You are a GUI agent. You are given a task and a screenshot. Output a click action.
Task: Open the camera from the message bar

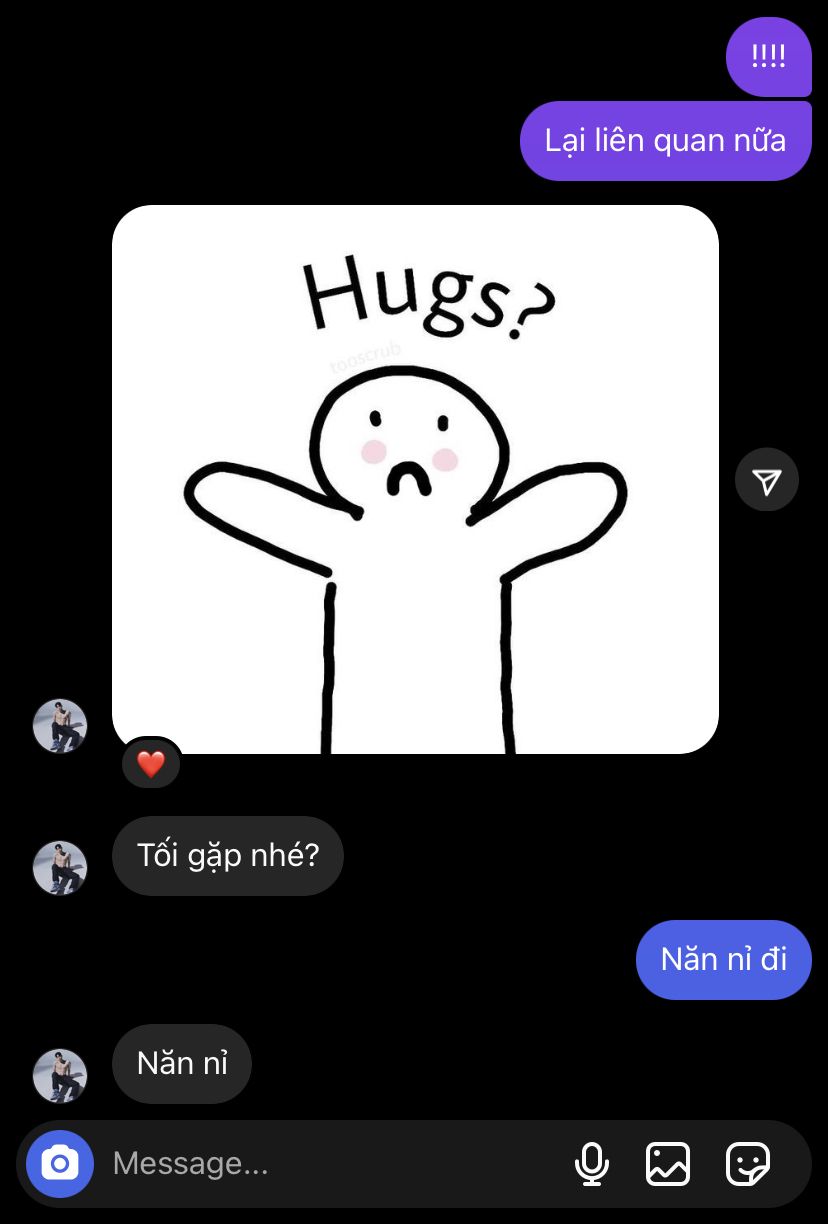click(x=60, y=1164)
